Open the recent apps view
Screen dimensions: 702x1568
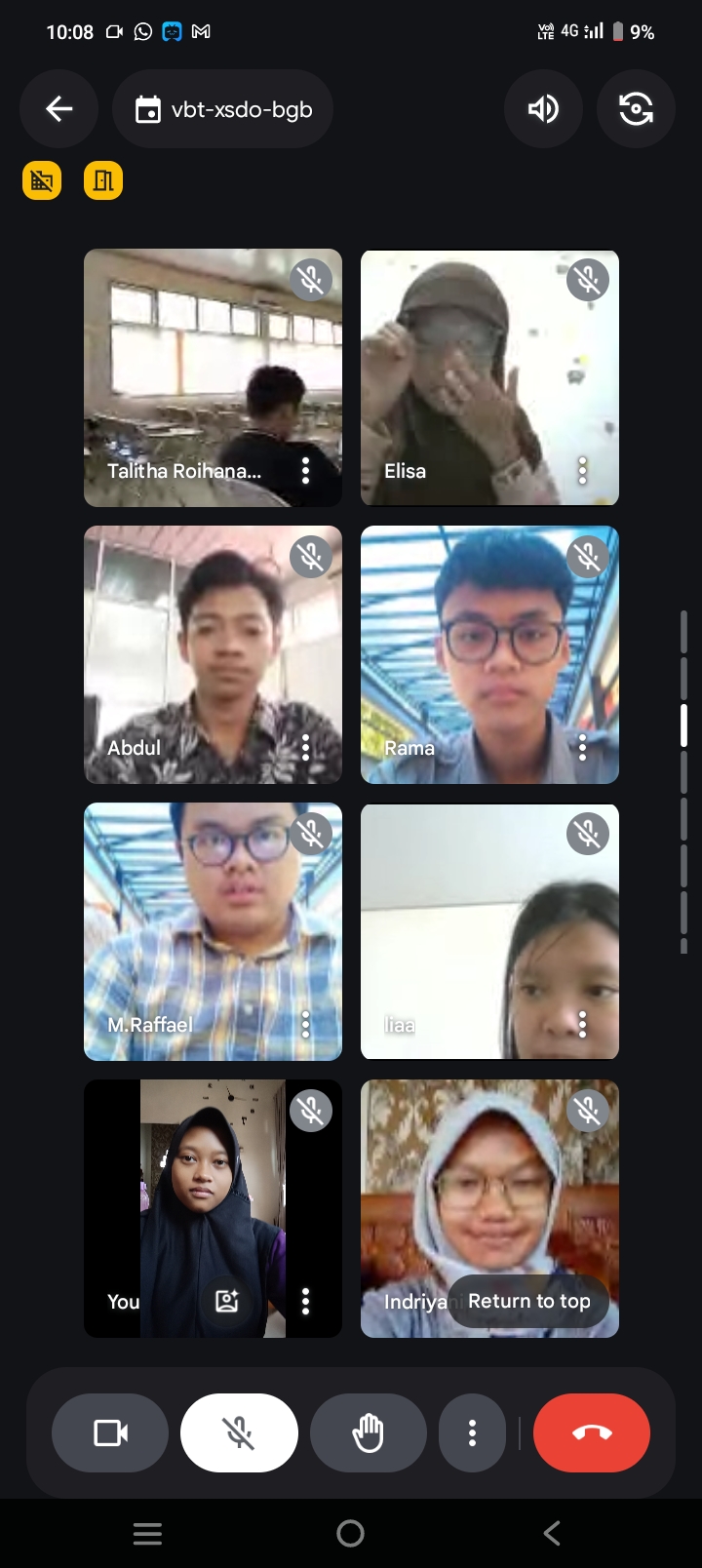click(x=147, y=1534)
